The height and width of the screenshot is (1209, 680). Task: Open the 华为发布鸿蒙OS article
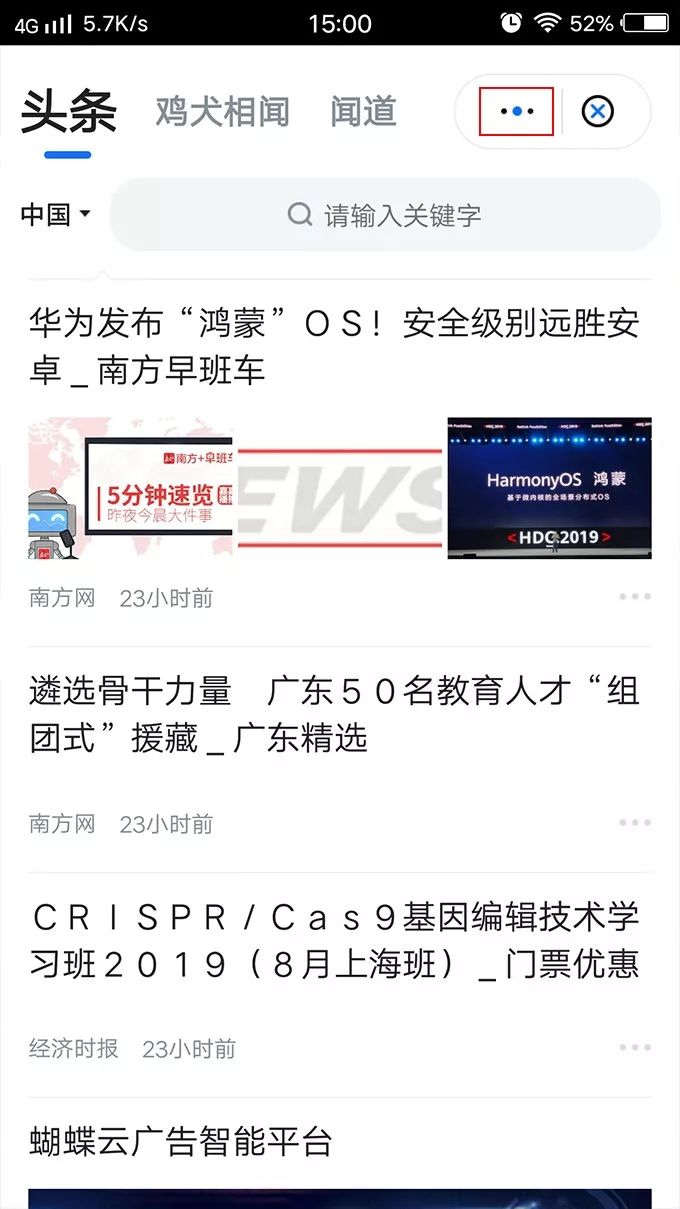pos(334,347)
